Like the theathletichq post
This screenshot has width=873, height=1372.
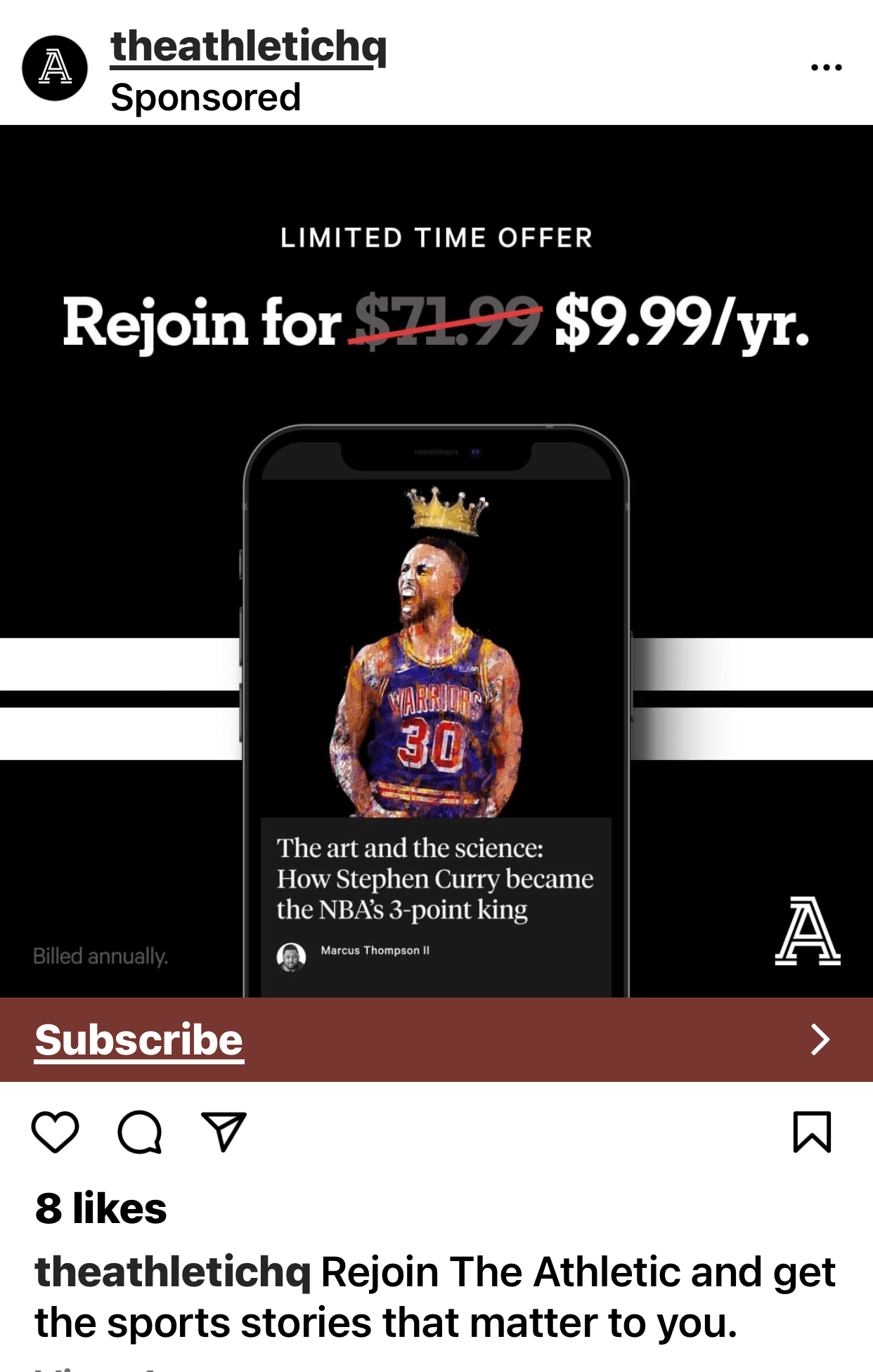coord(55,1132)
